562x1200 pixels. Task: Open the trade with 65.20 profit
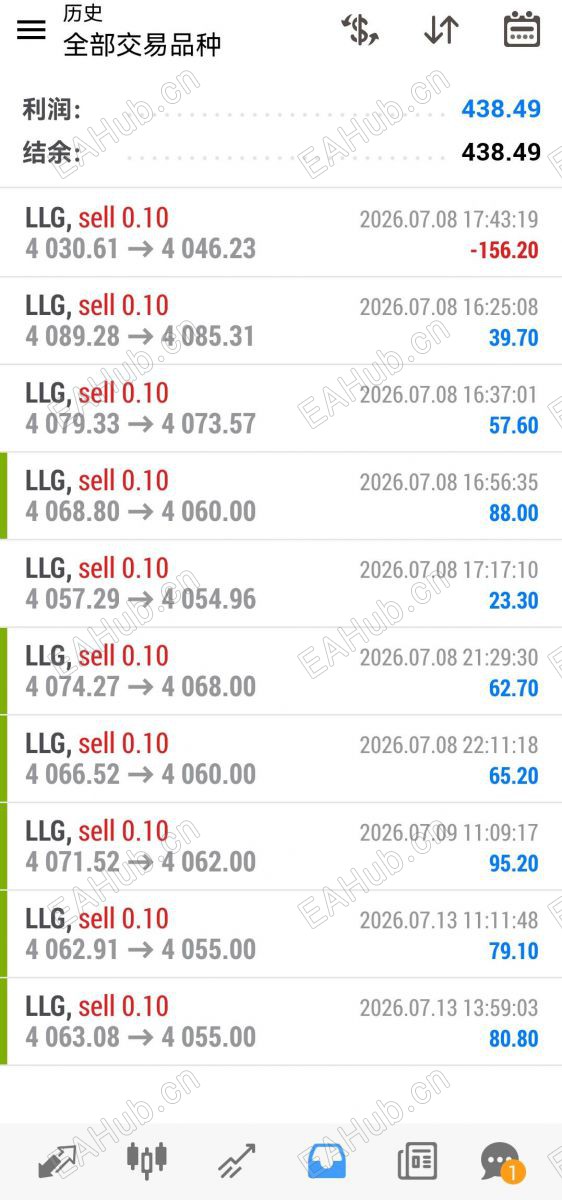[x=281, y=759]
